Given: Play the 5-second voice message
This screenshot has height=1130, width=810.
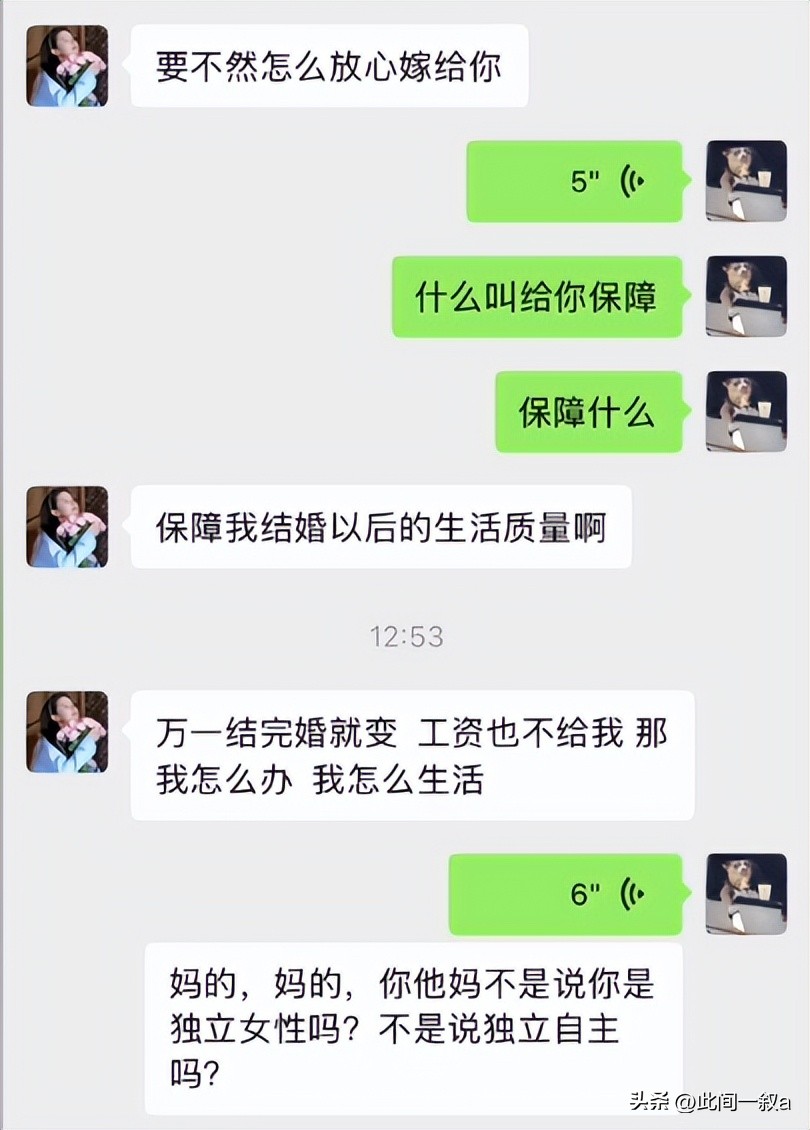Looking at the screenshot, I should coord(574,182).
